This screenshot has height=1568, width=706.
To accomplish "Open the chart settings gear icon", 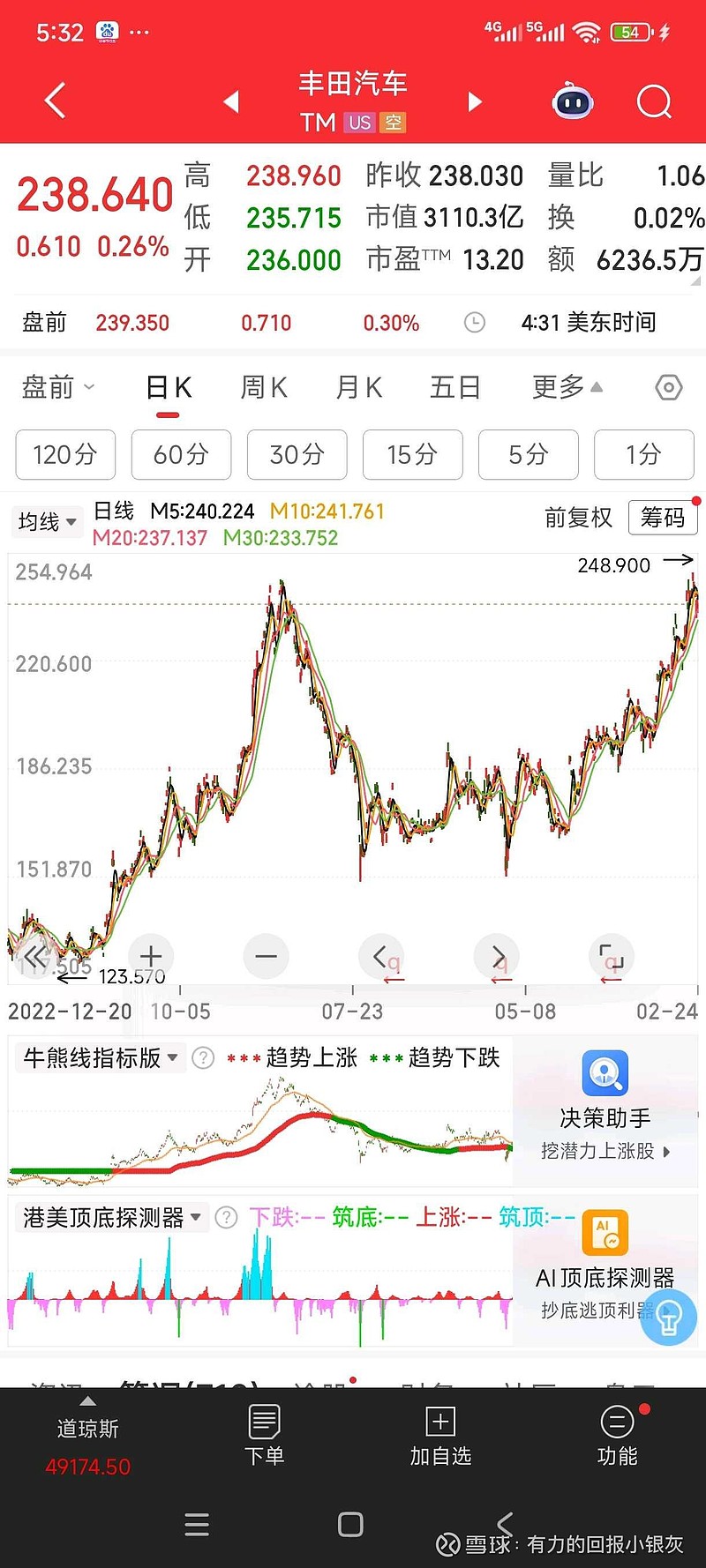I will (668, 387).
